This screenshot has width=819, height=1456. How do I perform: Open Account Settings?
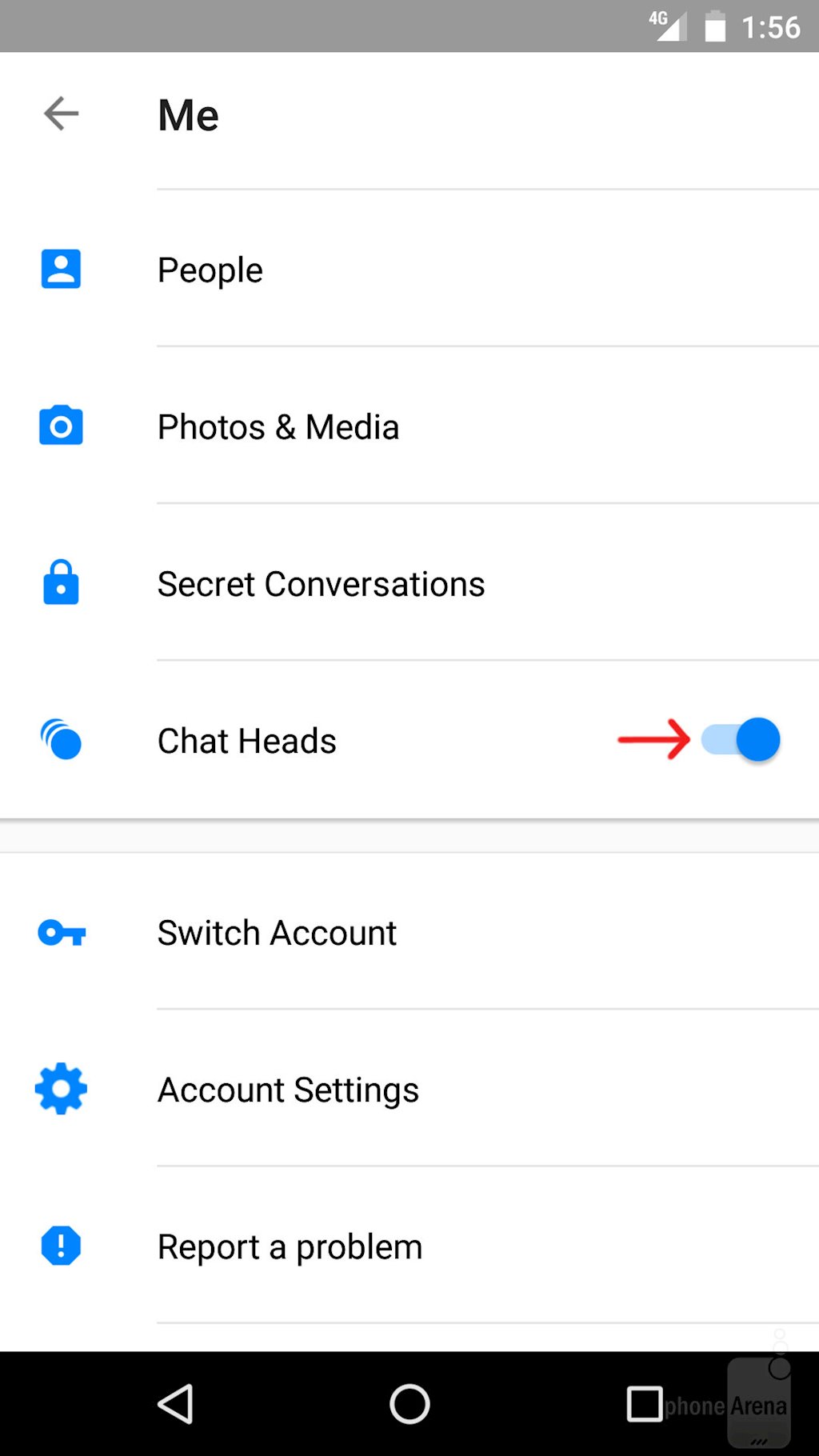pos(288,1090)
